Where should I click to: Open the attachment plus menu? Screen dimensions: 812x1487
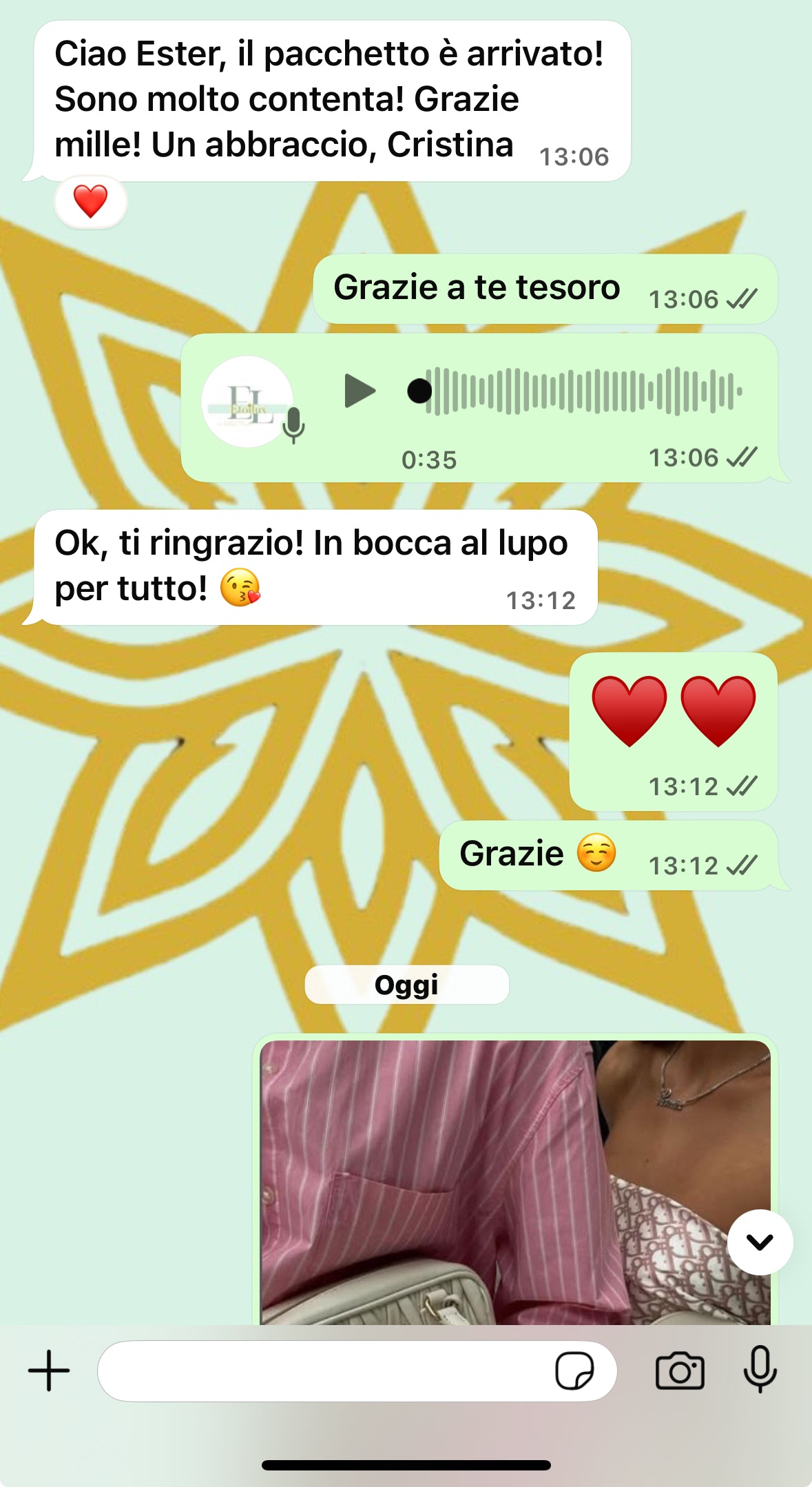(49, 1371)
